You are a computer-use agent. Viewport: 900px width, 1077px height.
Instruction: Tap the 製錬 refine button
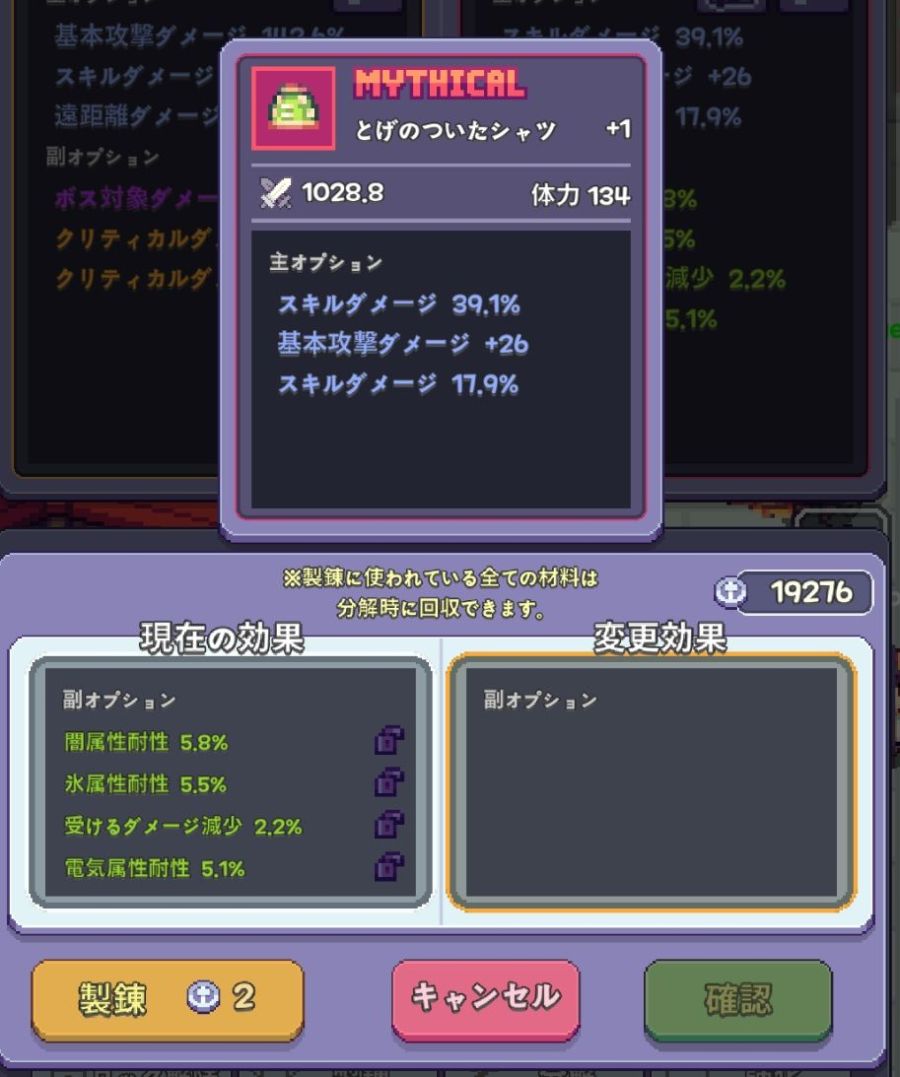click(x=167, y=998)
